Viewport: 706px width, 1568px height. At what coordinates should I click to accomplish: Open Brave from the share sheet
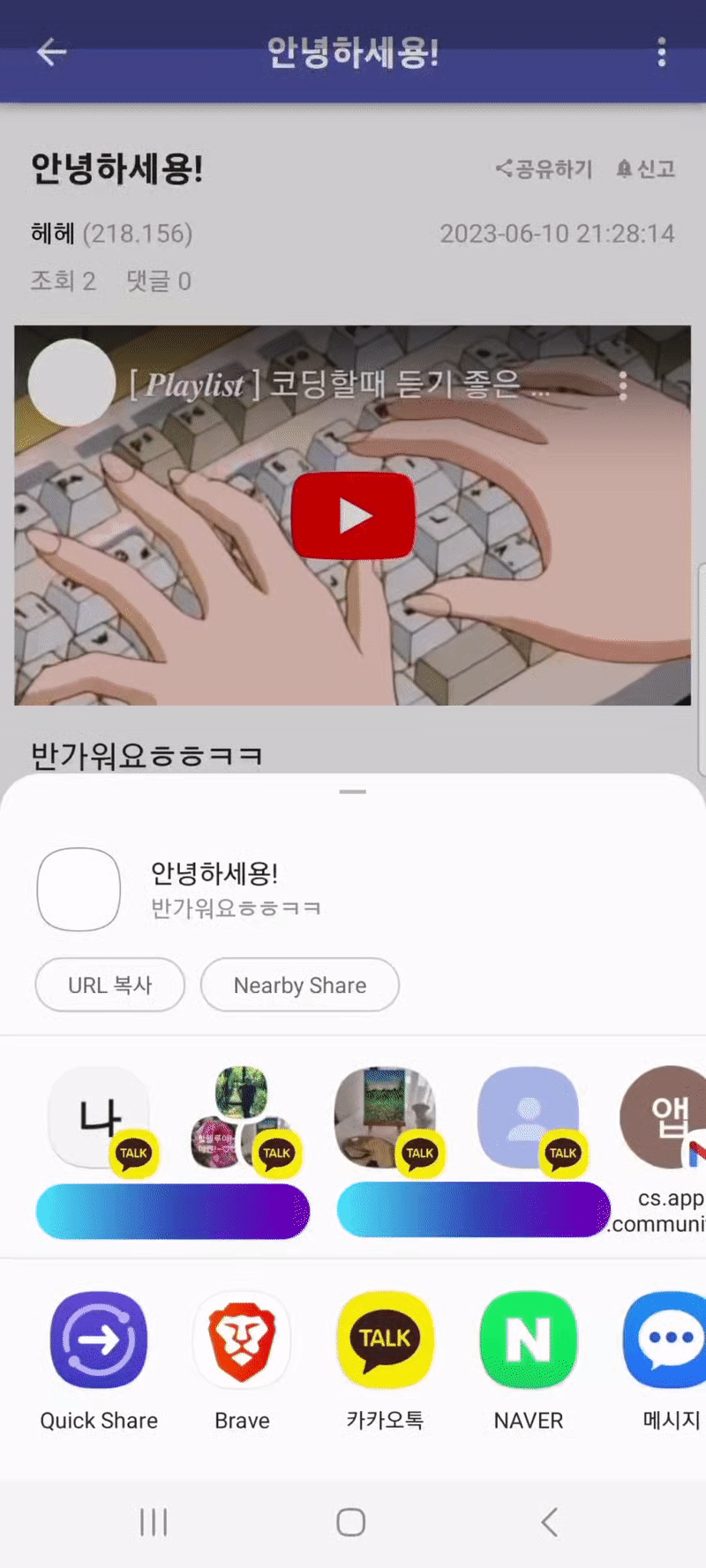pos(242,1340)
